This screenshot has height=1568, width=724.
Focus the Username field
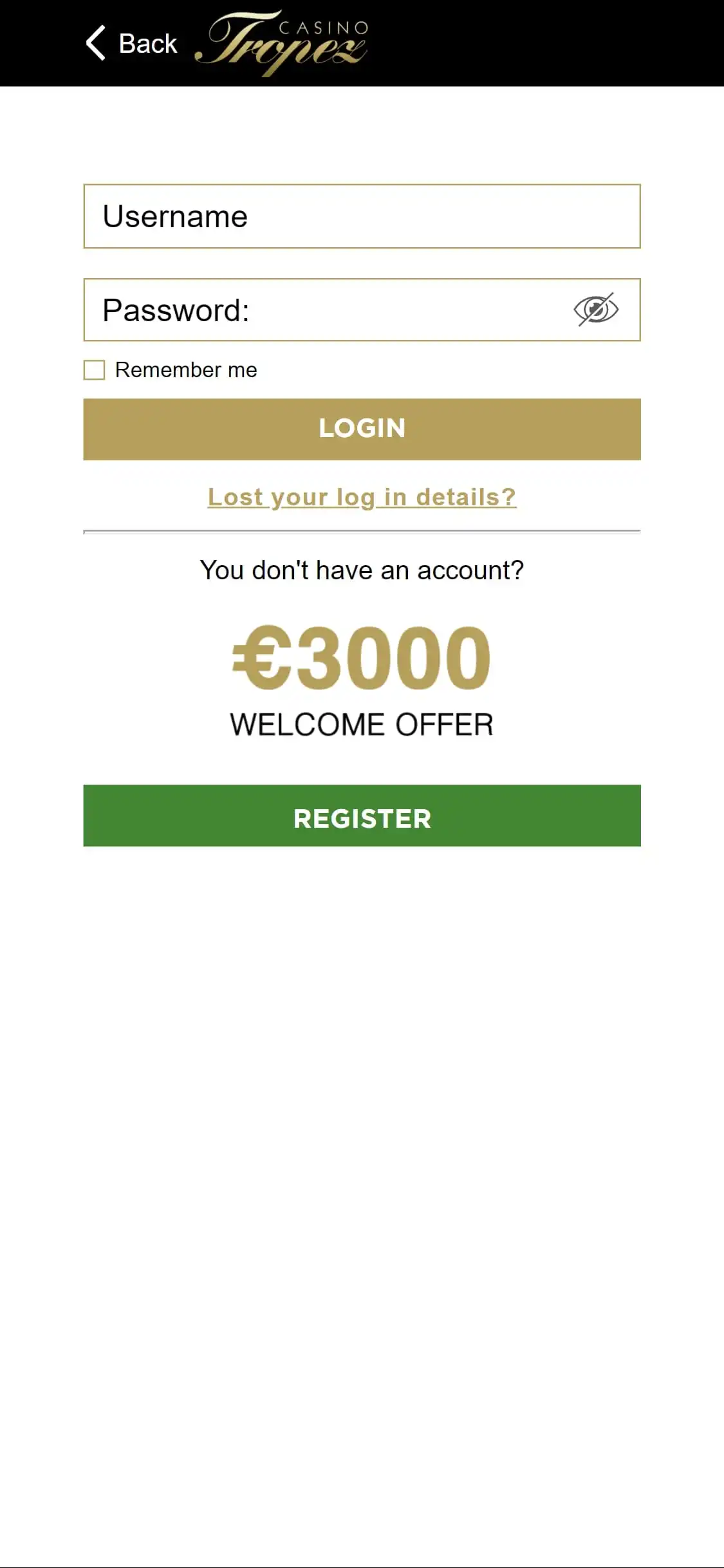362,216
